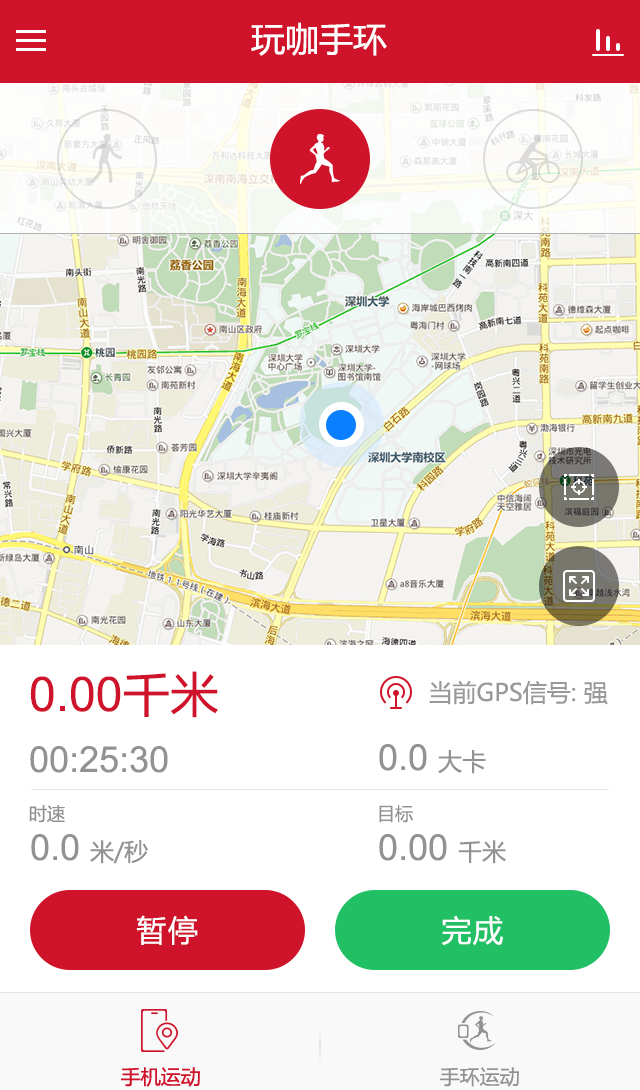This screenshot has height=1090, width=640.
Task: Select the walking activity mode
Action: pos(107,158)
